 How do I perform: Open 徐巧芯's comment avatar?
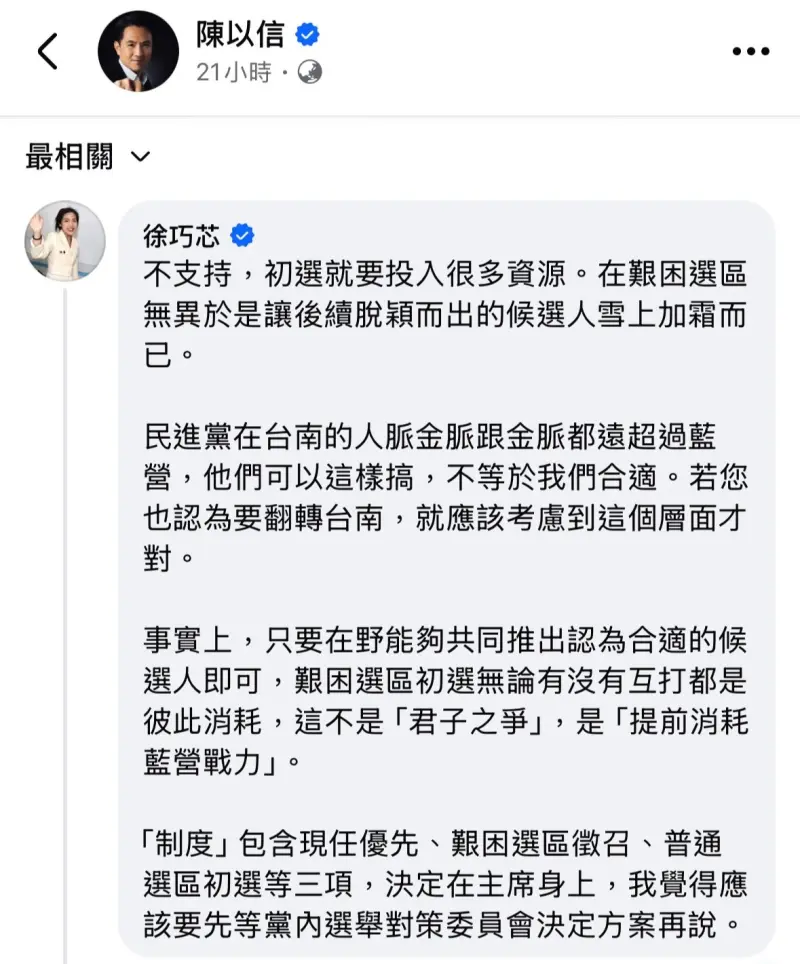[x=64, y=237]
